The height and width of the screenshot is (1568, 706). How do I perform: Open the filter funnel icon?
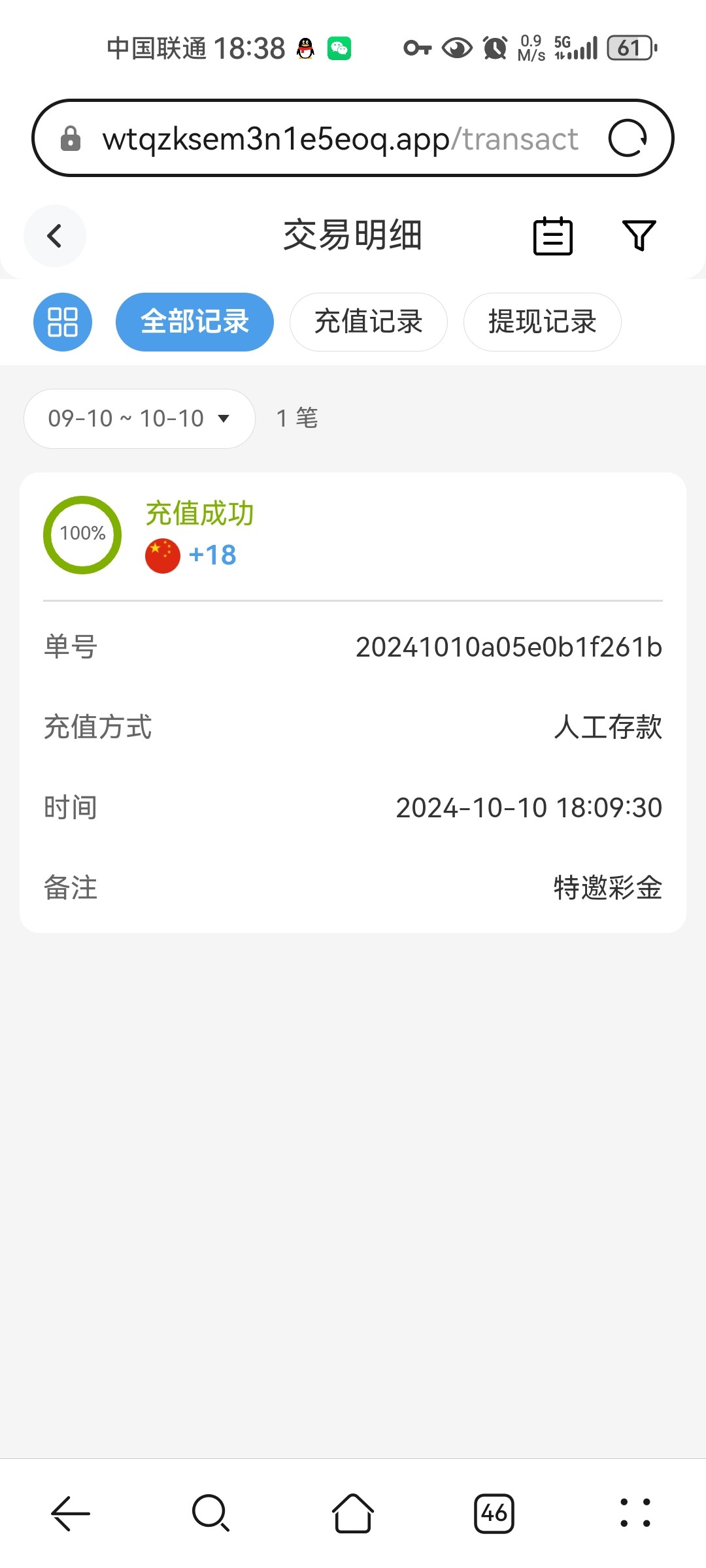[x=639, y=236]
